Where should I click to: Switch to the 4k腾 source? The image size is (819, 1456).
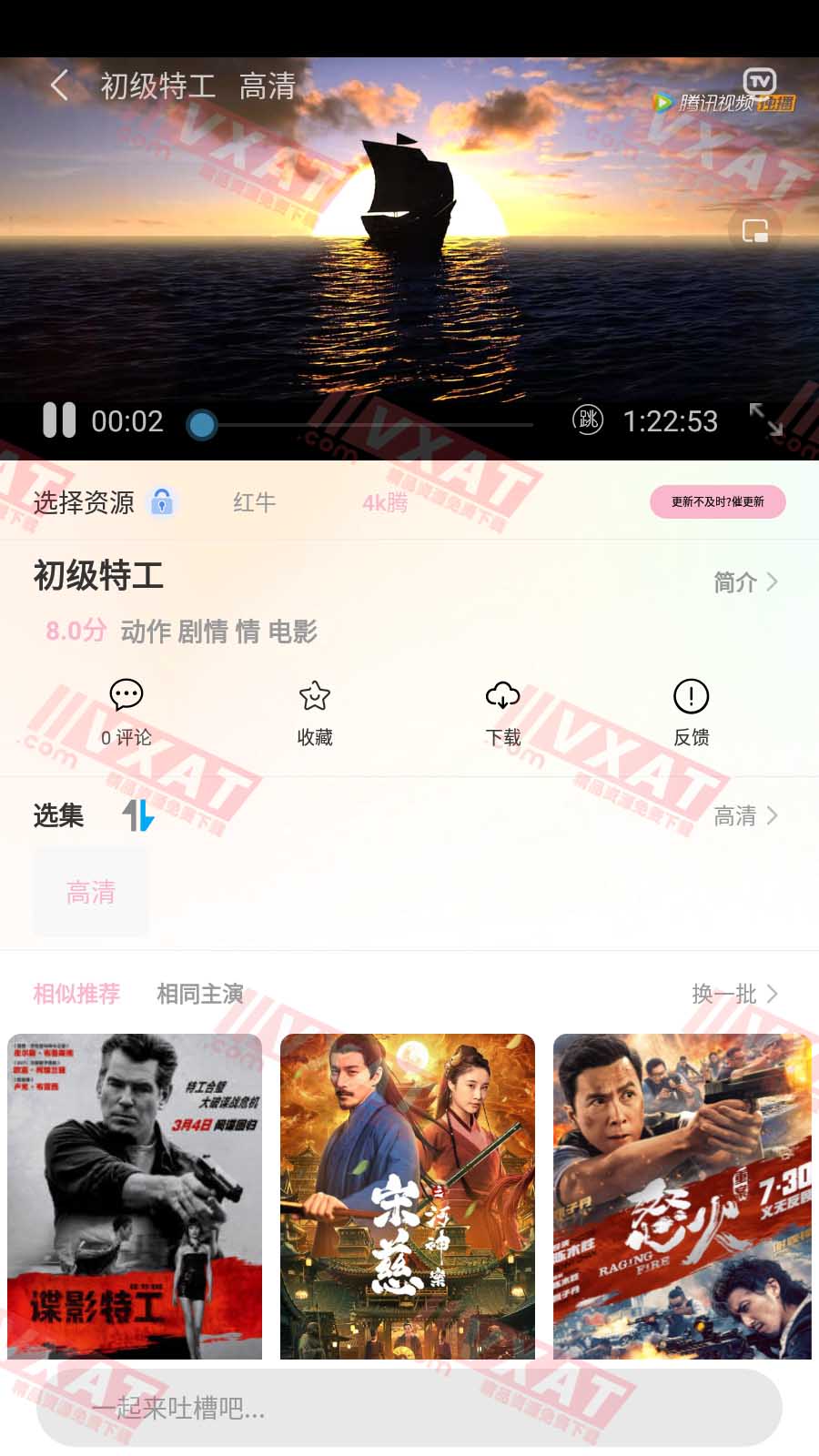point(385,502)
